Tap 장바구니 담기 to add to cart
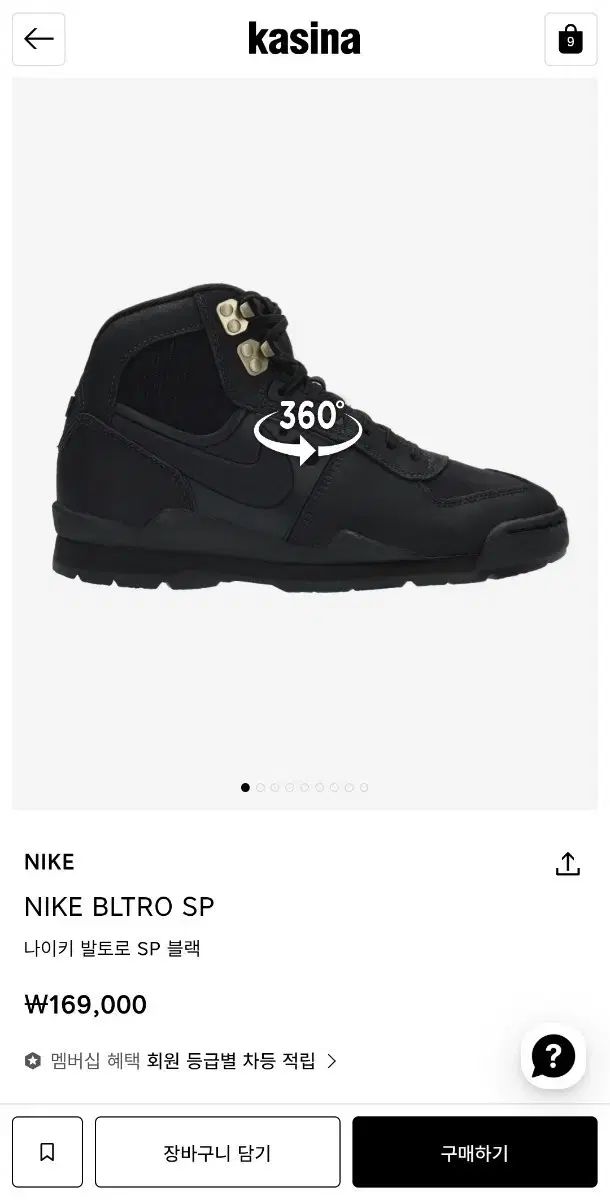 click(217, 1152)
